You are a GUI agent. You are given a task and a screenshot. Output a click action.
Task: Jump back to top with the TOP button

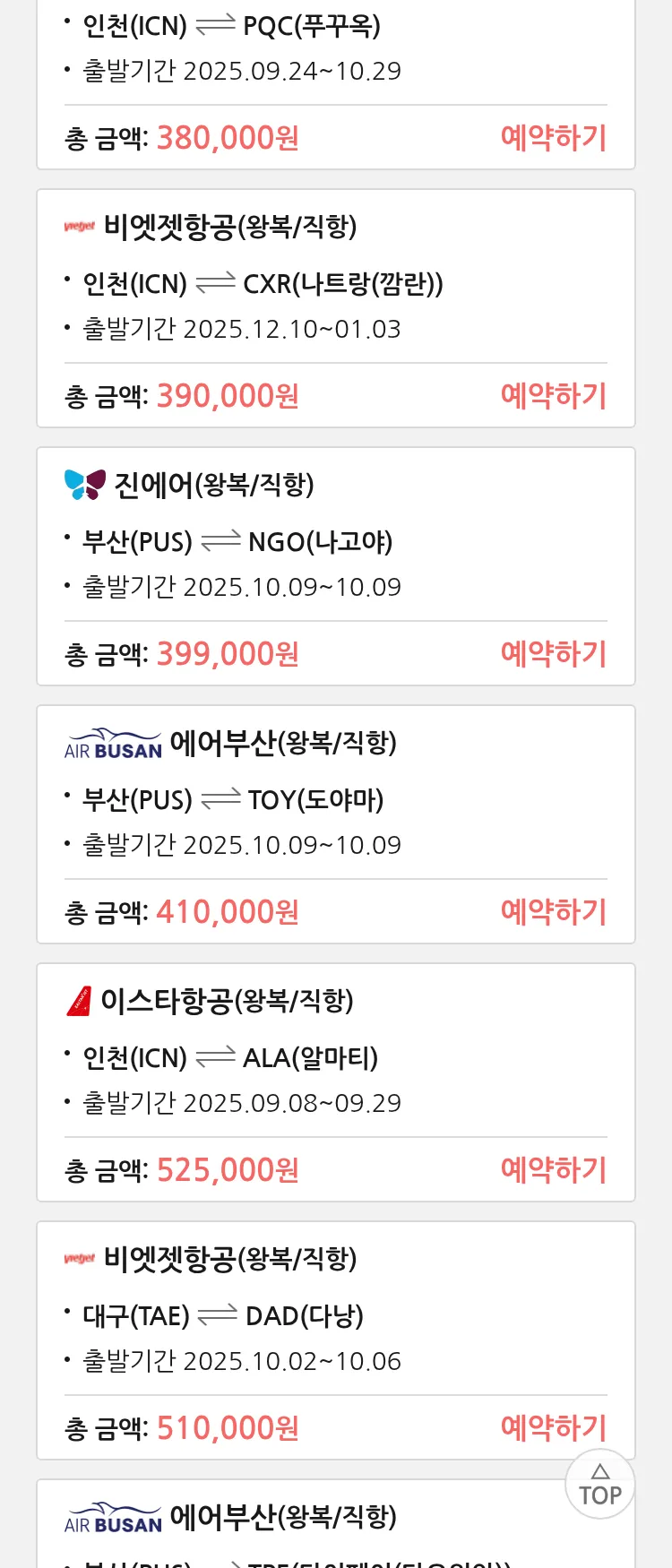tap(599, 1485)
